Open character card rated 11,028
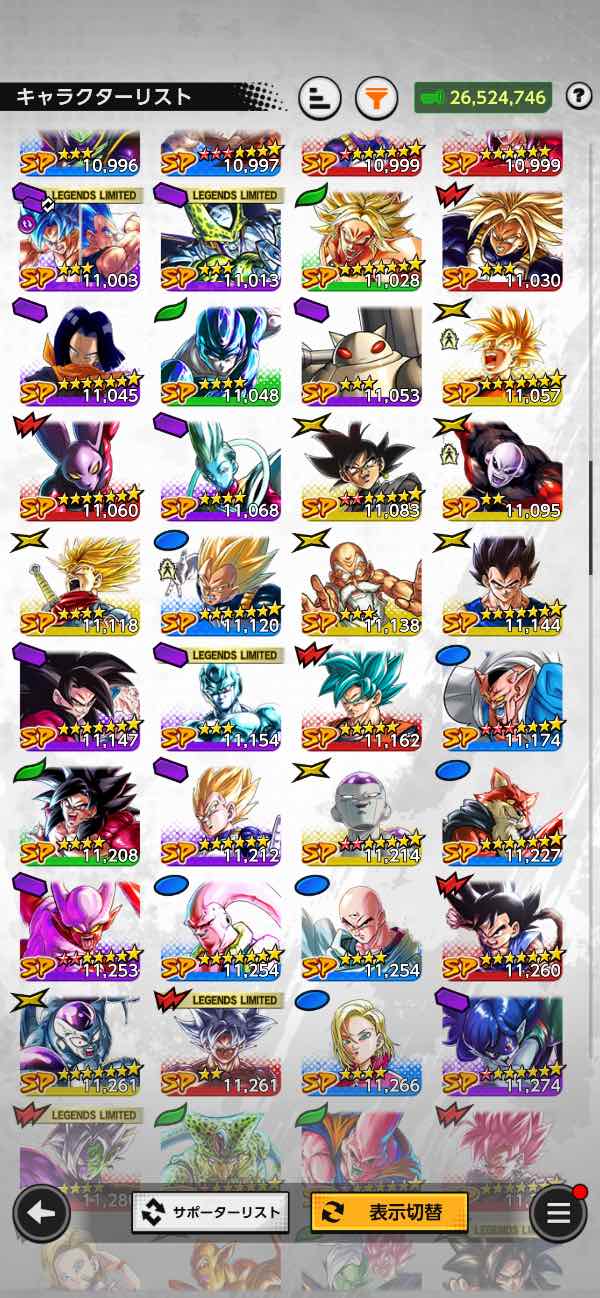The height and width of the screenshot is (1298, 600). coord(362,240)
